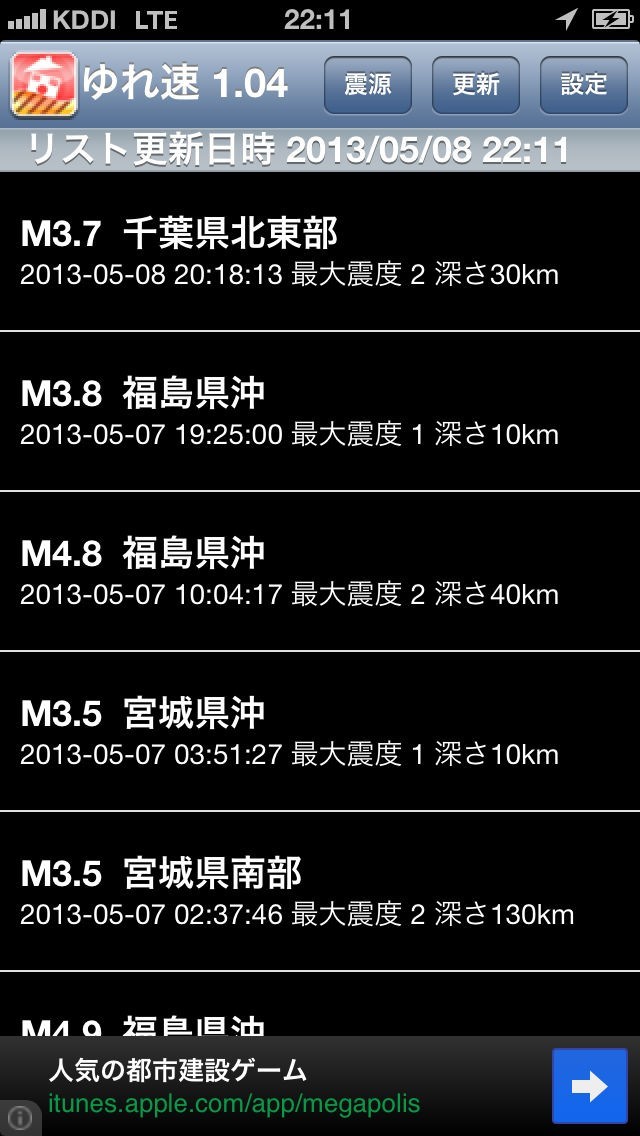Refresh the list with 更新

pos(476,85)
